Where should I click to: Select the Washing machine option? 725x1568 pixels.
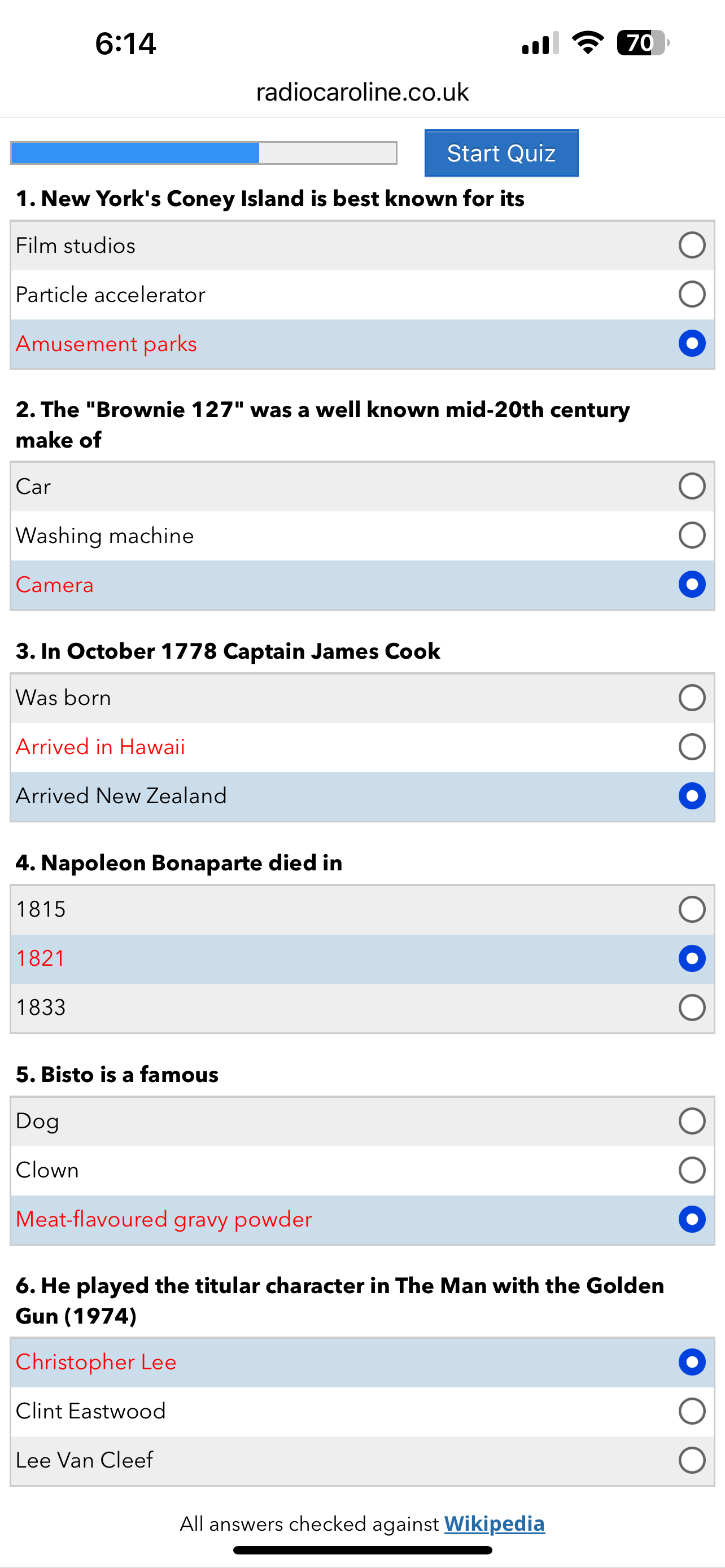pos(362,536)
